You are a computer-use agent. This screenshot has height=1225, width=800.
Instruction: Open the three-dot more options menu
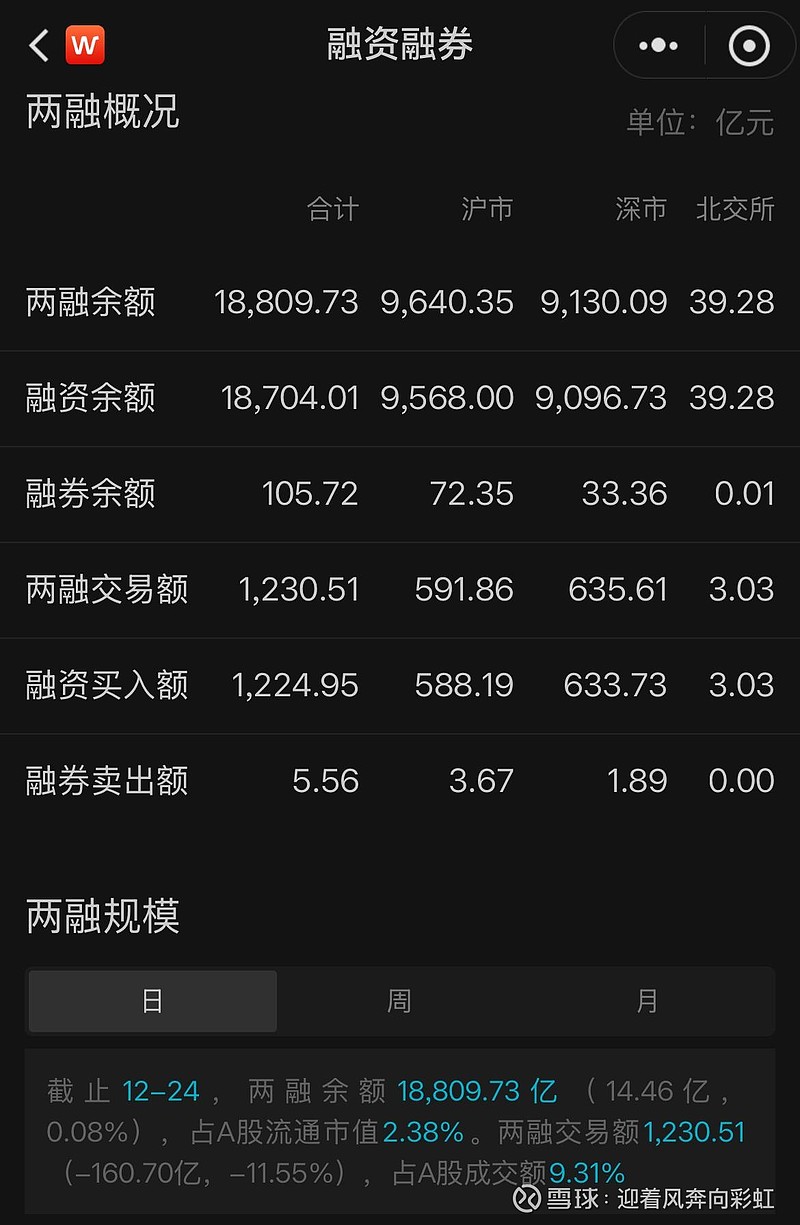click(x=657, y=45)
